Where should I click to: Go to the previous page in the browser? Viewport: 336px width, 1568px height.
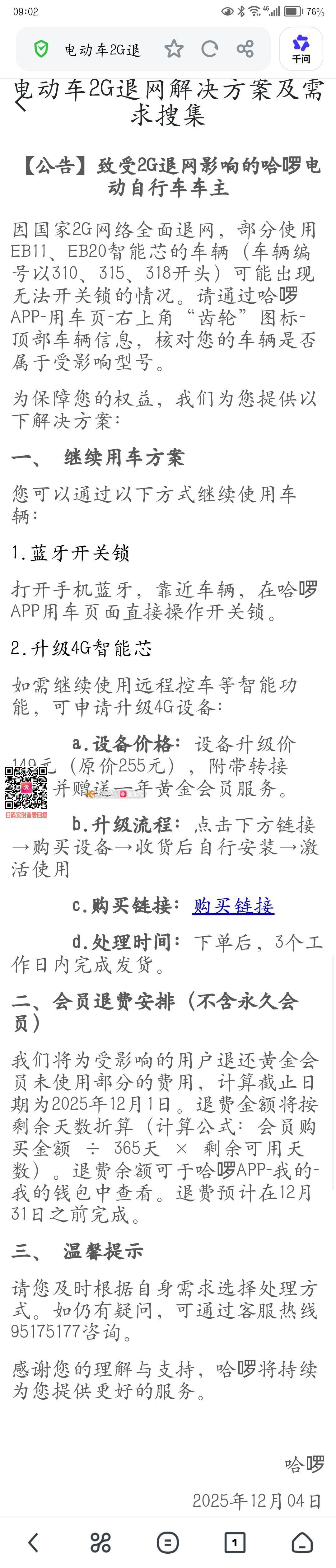coord(34,1542)
